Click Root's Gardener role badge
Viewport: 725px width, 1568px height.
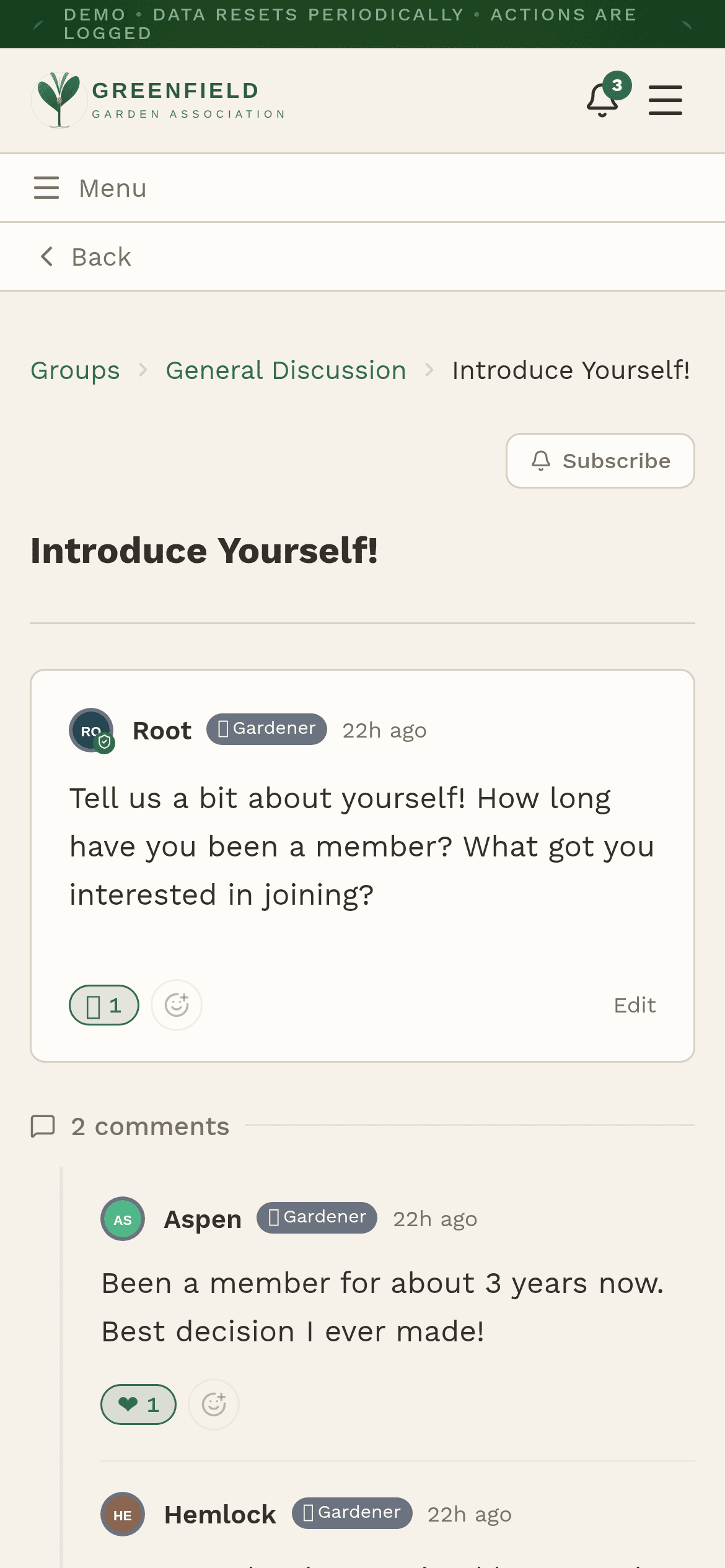point(266,729)
